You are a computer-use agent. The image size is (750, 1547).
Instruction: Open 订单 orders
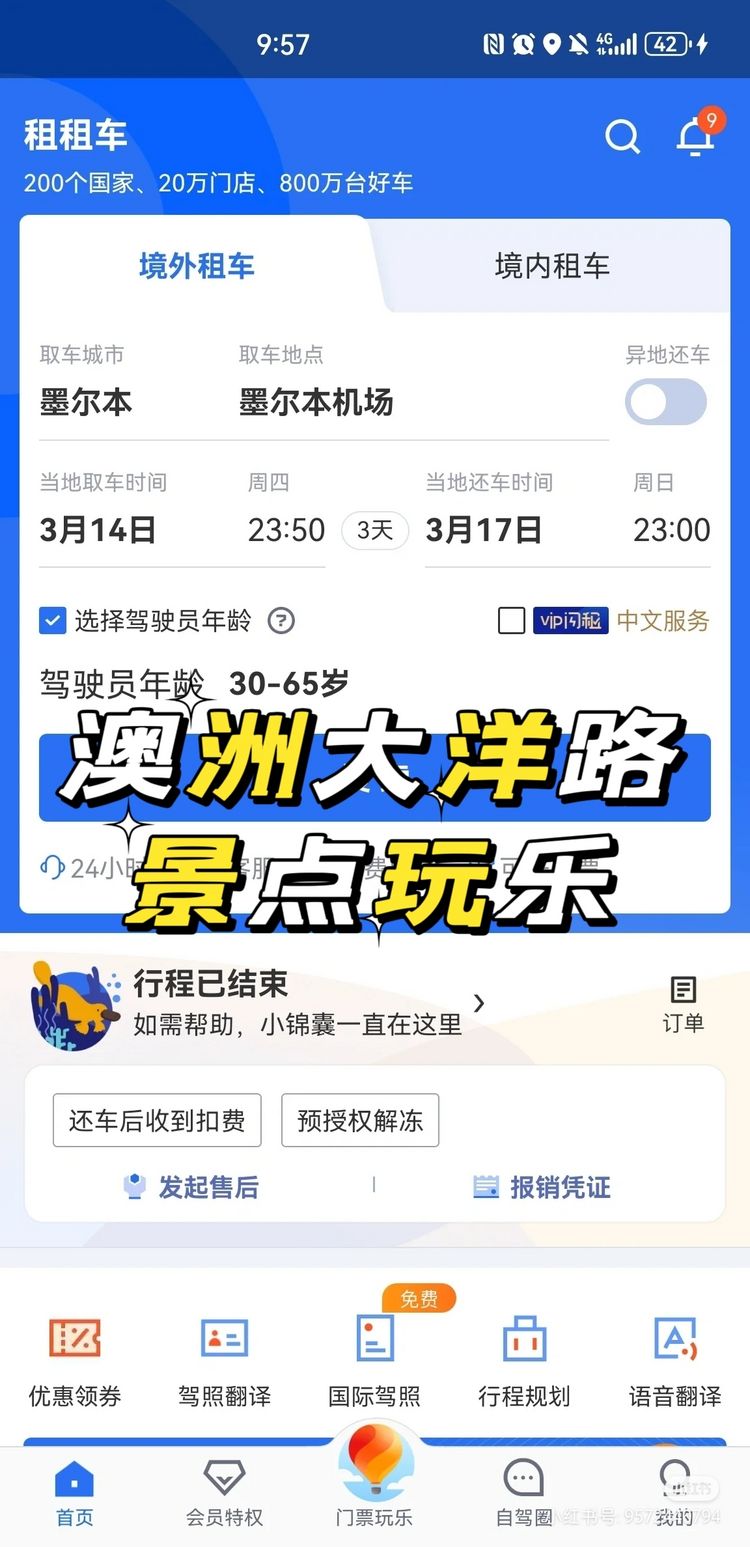[x=683, y=1004]
